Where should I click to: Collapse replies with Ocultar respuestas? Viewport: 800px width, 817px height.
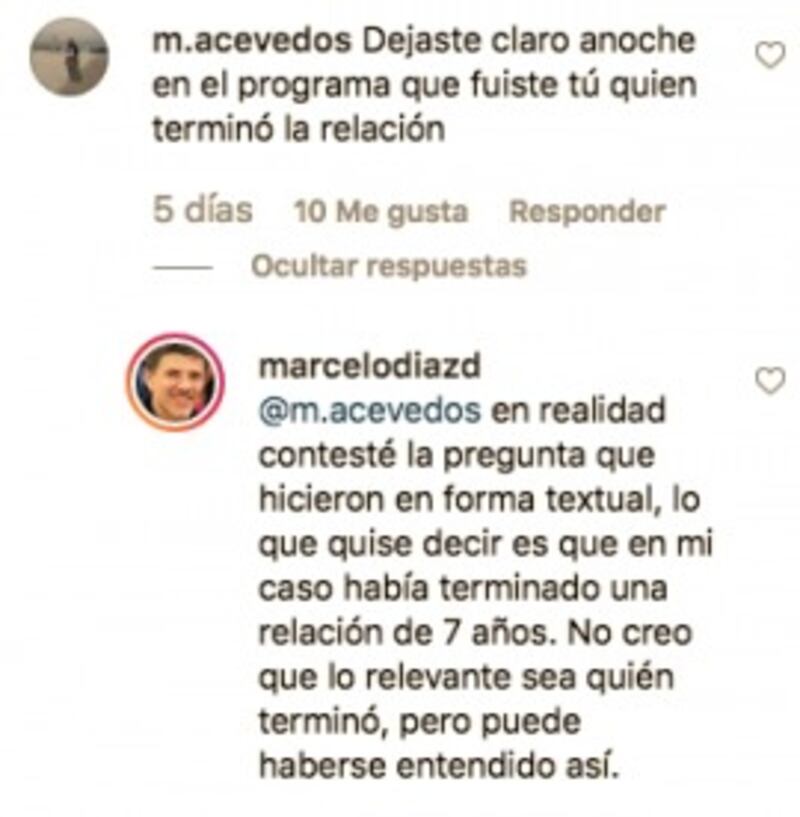click(x=388, y=266)
